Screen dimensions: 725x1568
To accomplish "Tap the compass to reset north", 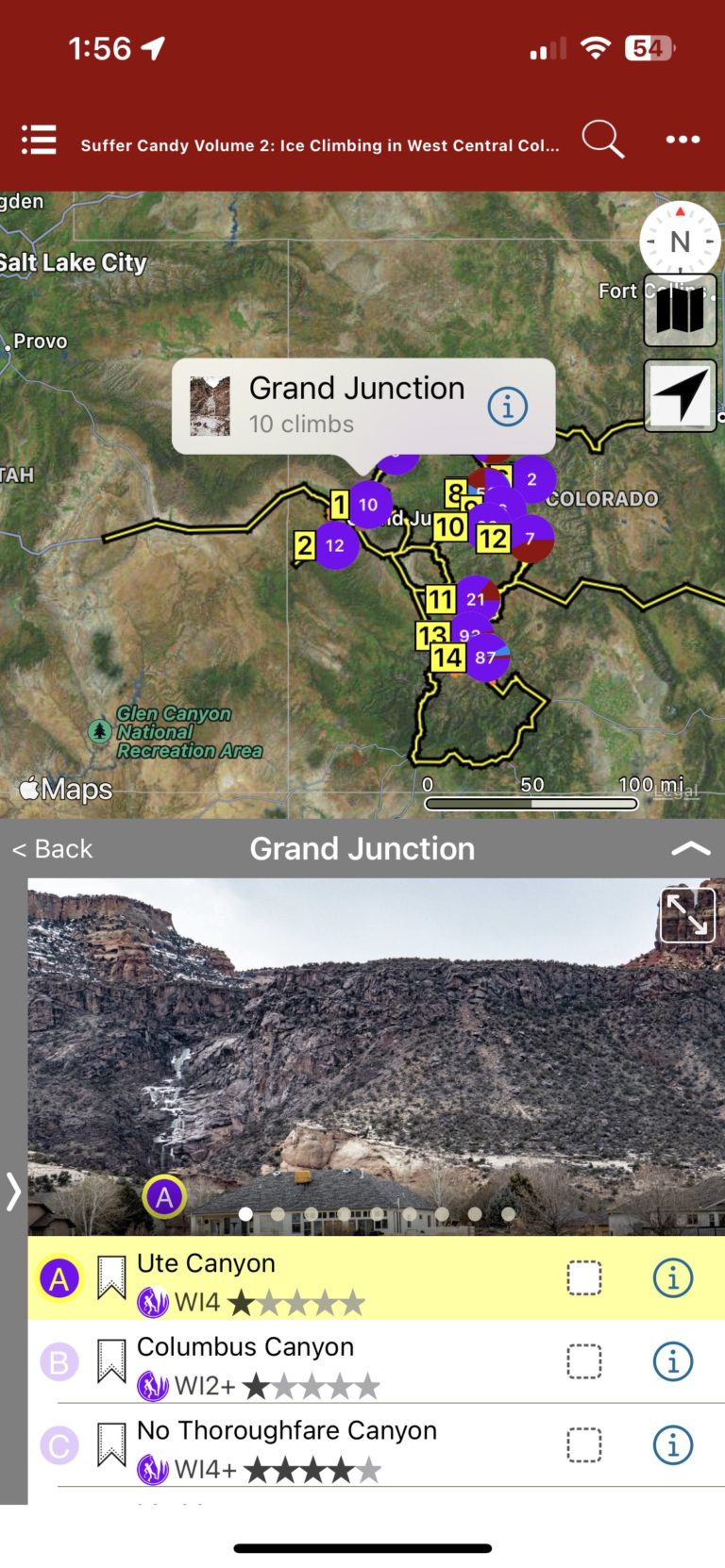I will (680, 242).
